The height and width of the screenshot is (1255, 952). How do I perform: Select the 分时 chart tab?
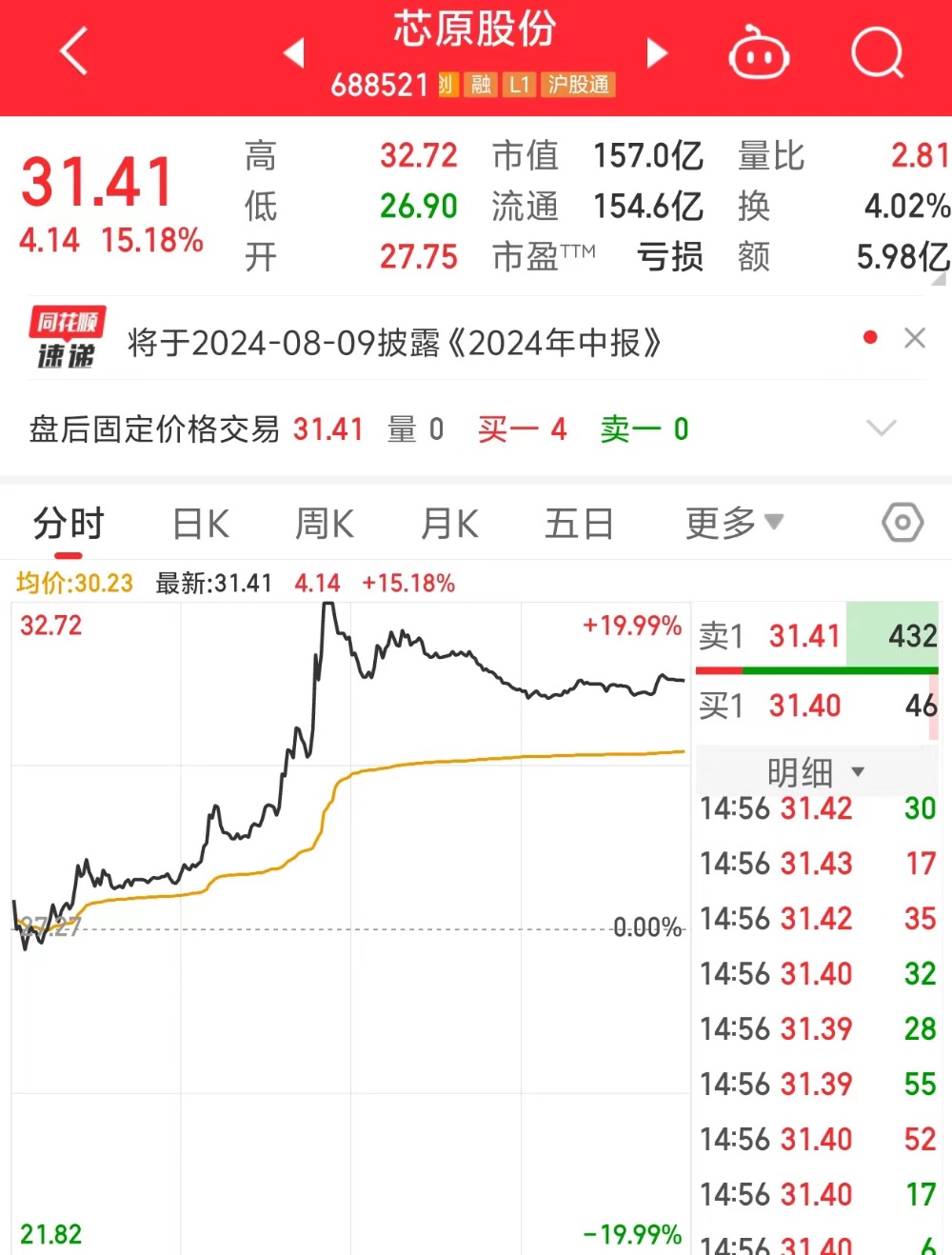click(69, 524)
